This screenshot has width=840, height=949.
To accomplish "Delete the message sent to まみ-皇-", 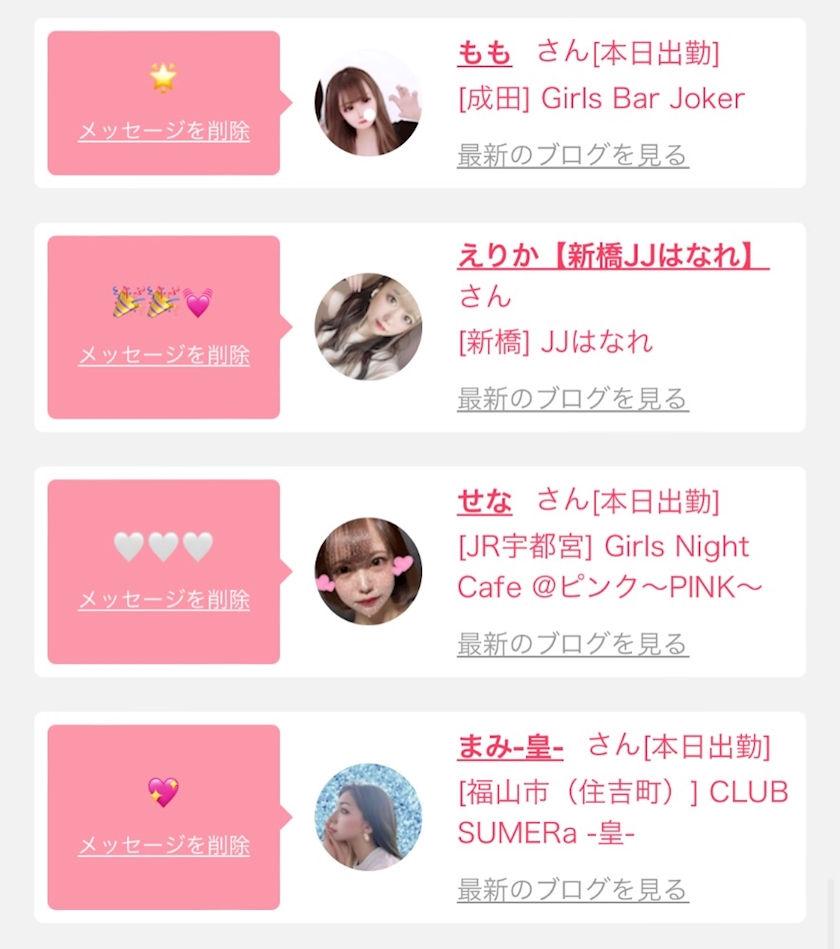I will [164, 845].
